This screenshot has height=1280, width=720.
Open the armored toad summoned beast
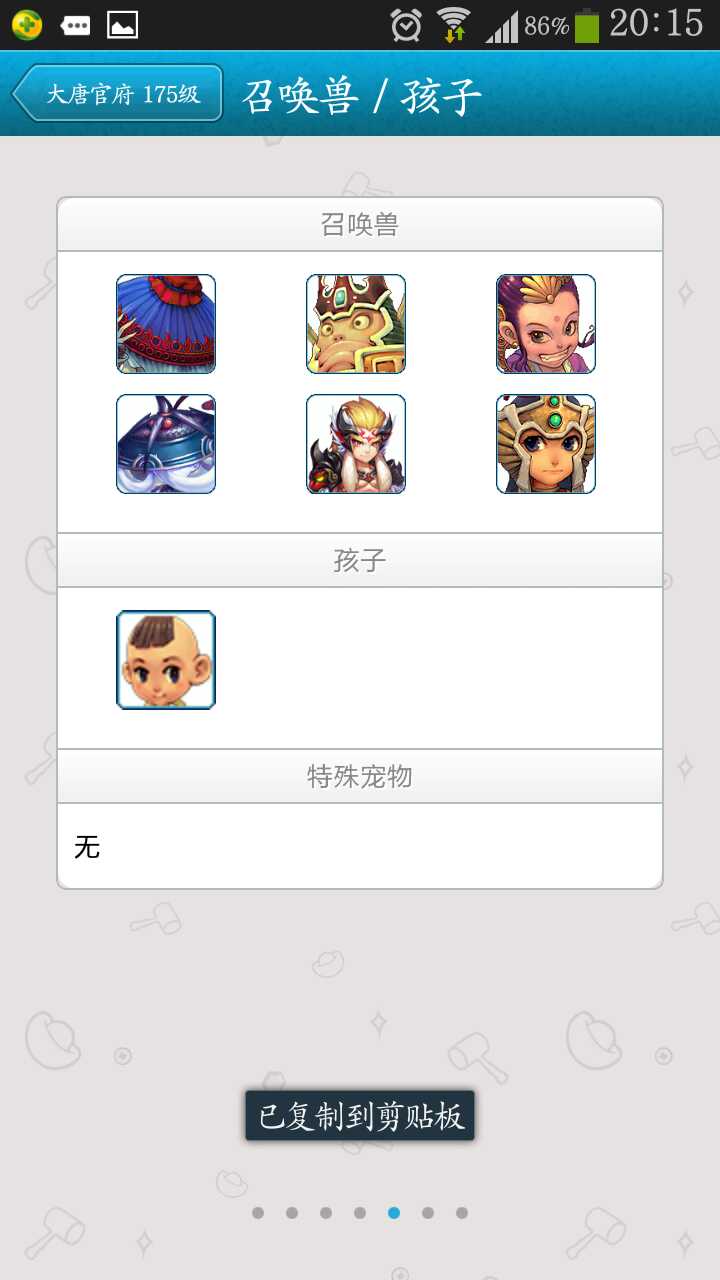[356, 324]
